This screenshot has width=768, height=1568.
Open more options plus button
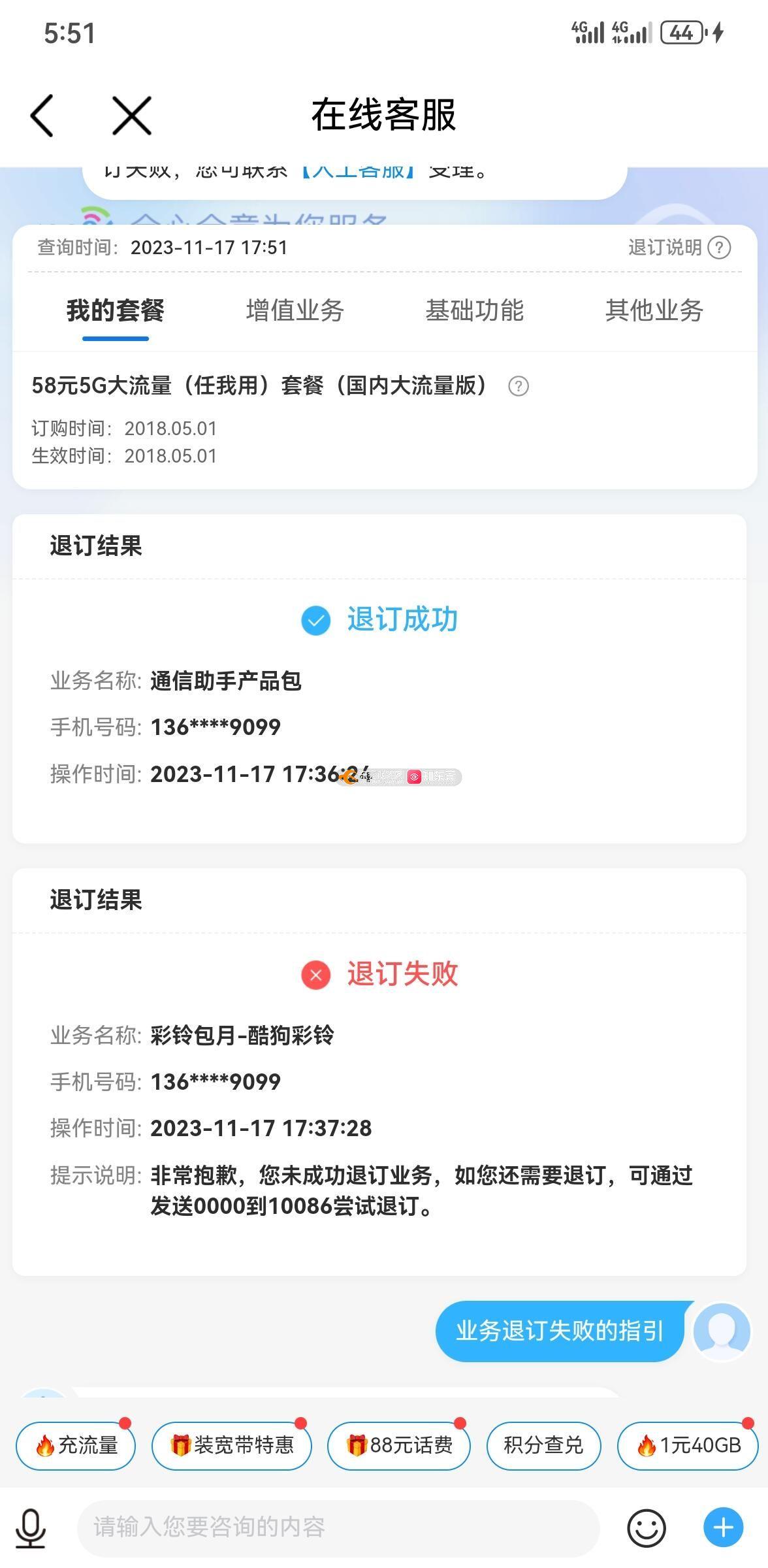coord(723,1527)
